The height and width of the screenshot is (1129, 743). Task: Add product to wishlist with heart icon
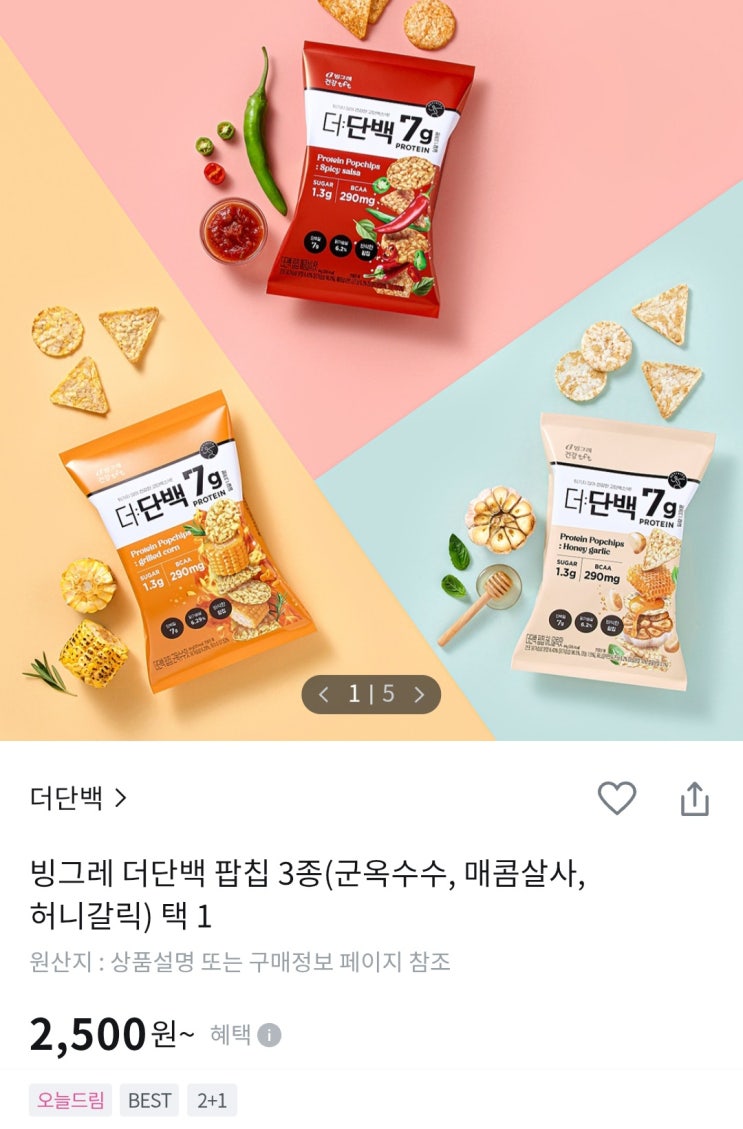click(x=617, y=798)
